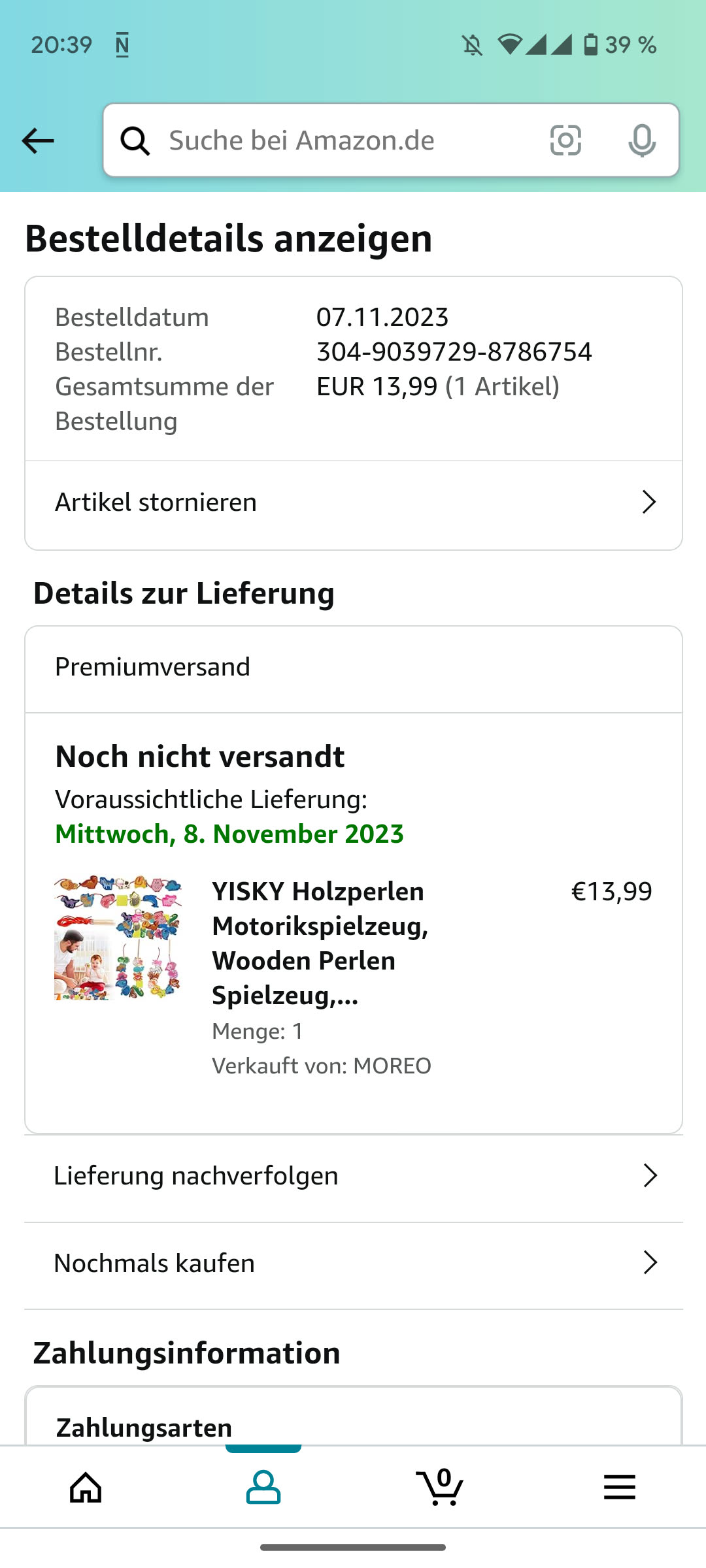Start voice search with the microphone
Viewport: 706px width, 1568px height.
point(641,140)
